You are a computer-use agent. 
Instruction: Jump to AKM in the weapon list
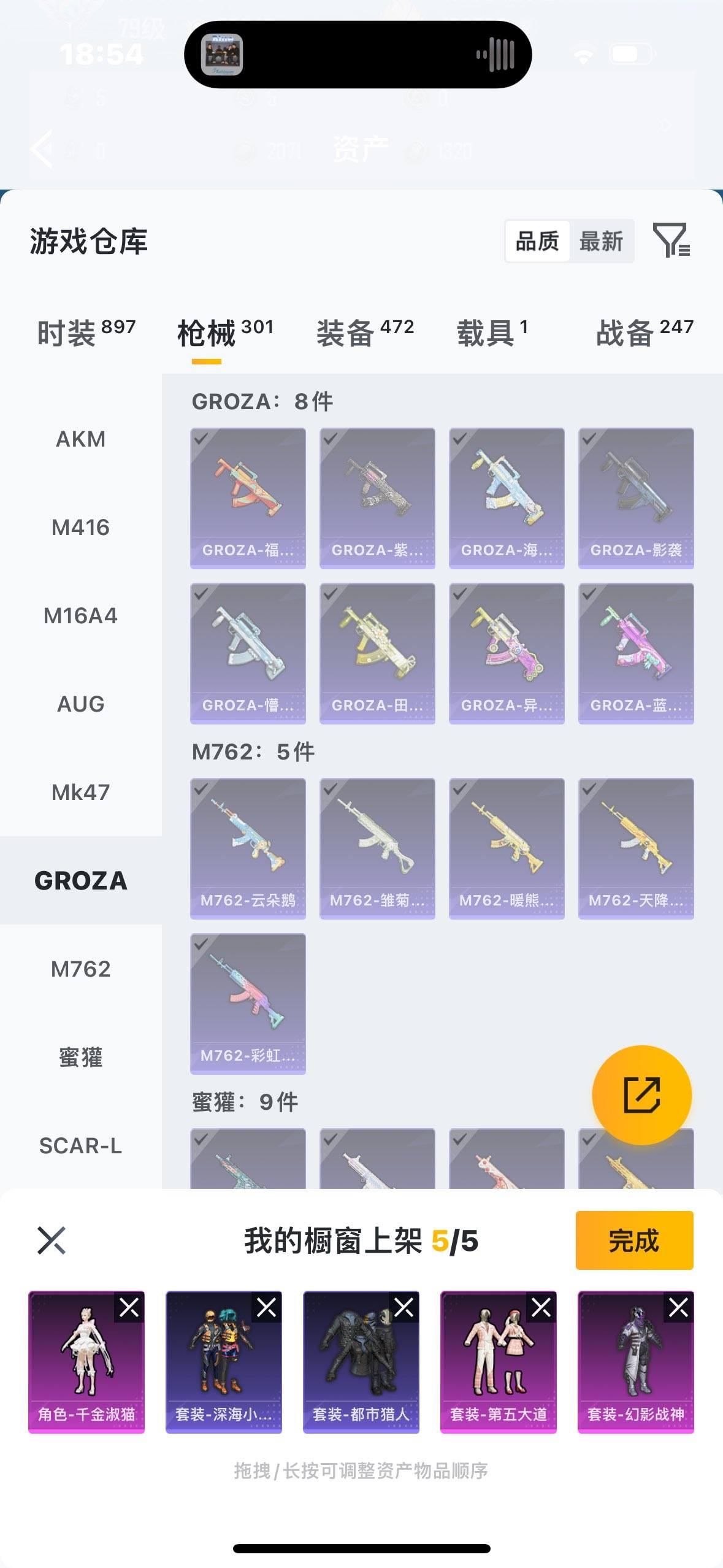pyautogui.click(x=81, y=439)
